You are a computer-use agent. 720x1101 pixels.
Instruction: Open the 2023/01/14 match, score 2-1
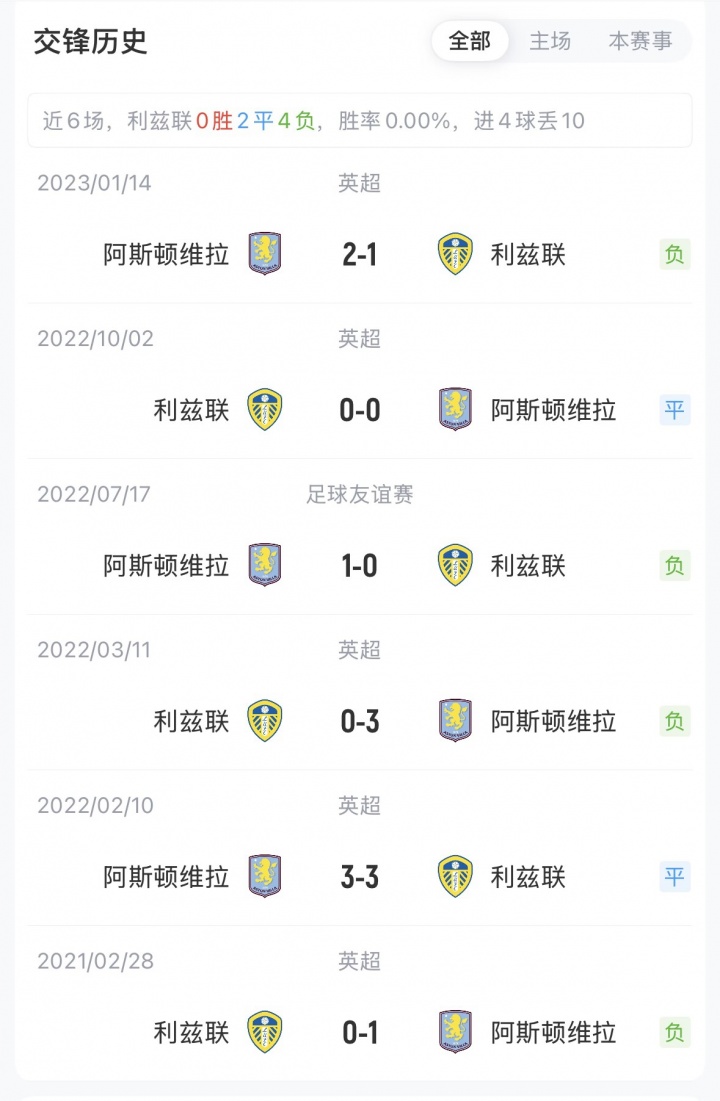pos(360,254)
